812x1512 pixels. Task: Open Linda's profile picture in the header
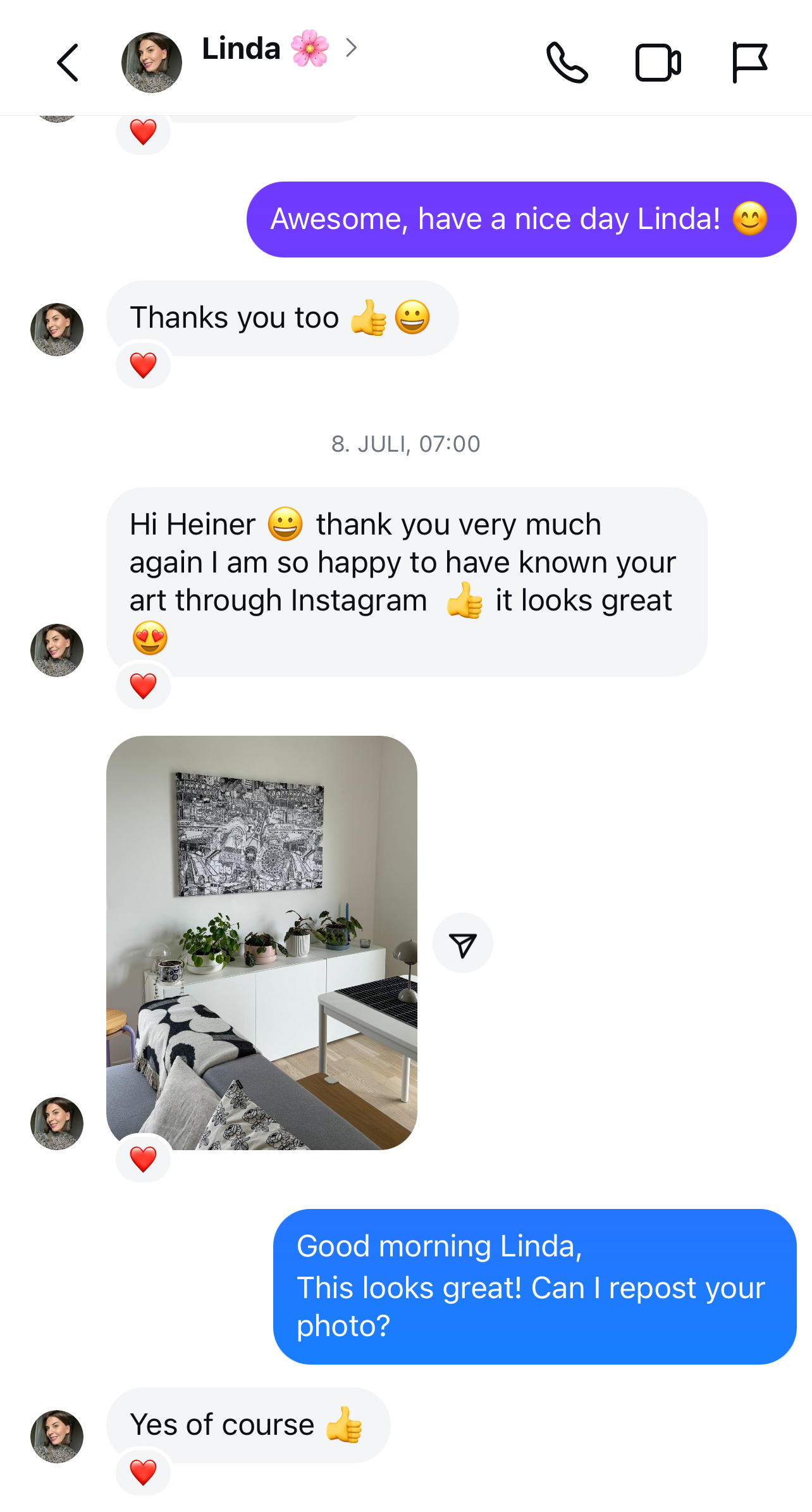tap(152, 63)
